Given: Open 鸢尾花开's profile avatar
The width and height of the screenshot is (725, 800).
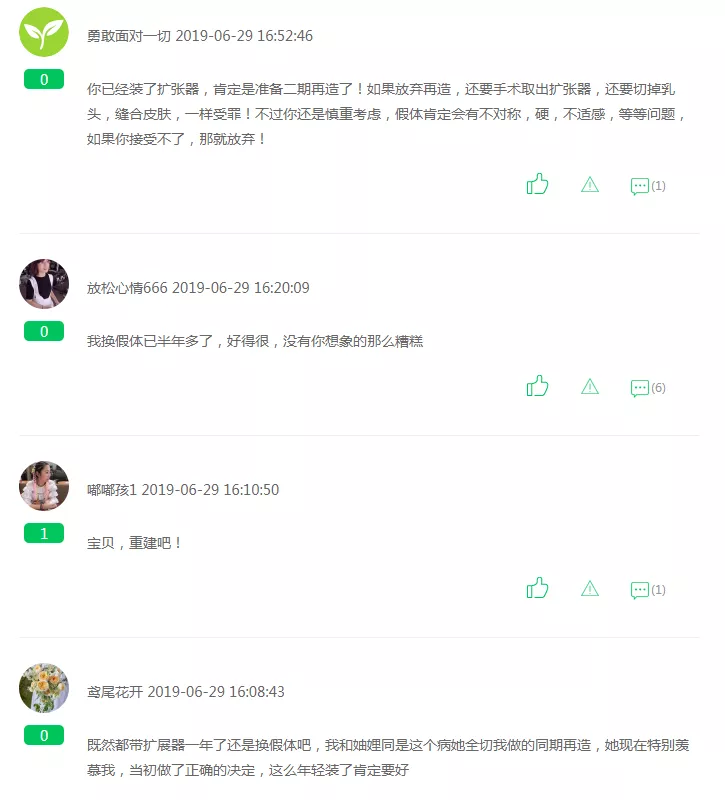Looking at the screenshot, I should (x=44, y=688).
